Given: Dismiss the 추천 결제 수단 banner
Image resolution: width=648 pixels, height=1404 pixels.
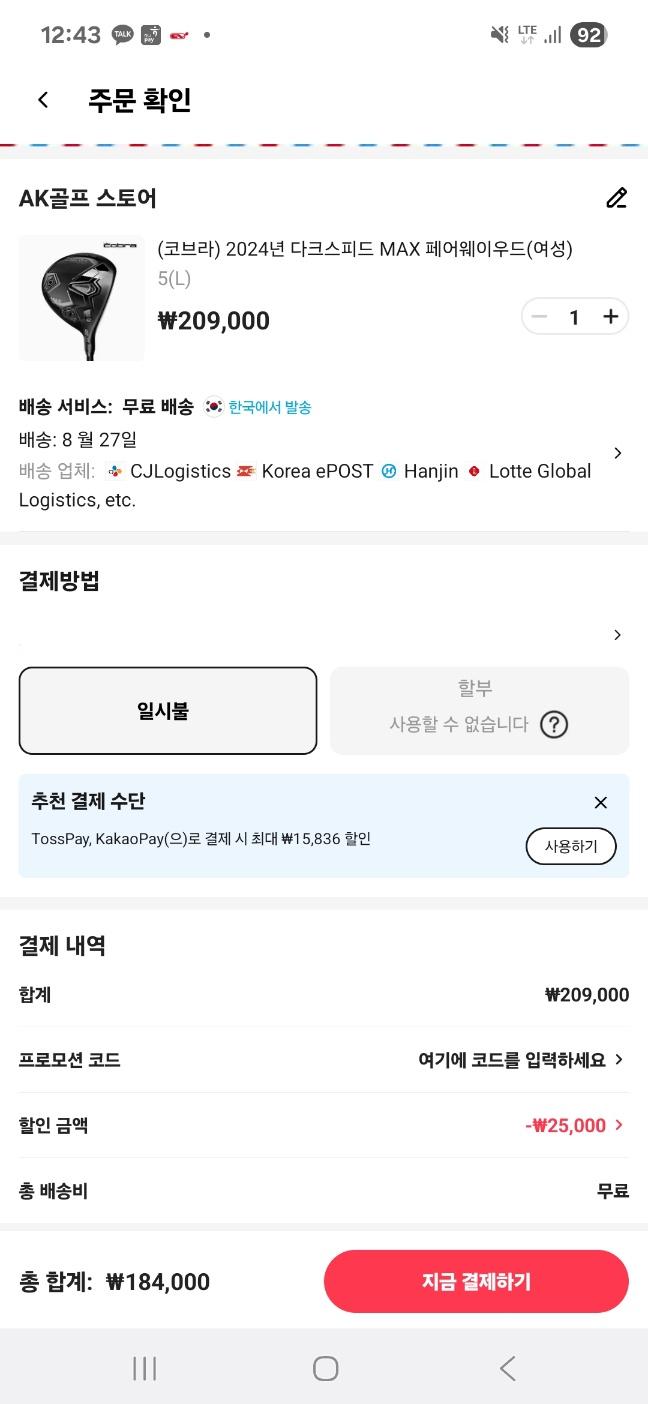Looking at the screenshot, I should click(600, 802).
